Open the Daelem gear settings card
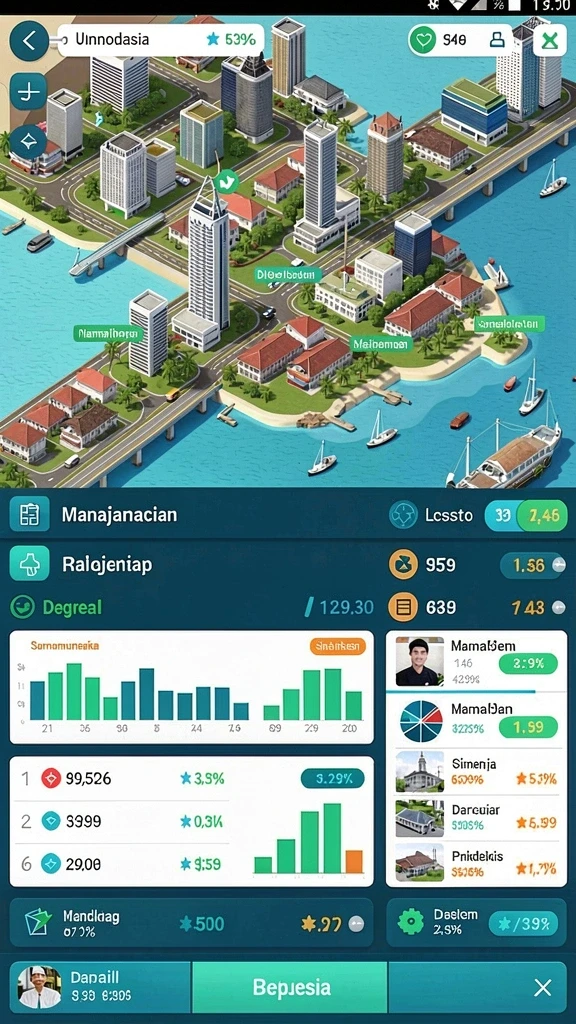Screen dimensions: 576x1024 477,923
